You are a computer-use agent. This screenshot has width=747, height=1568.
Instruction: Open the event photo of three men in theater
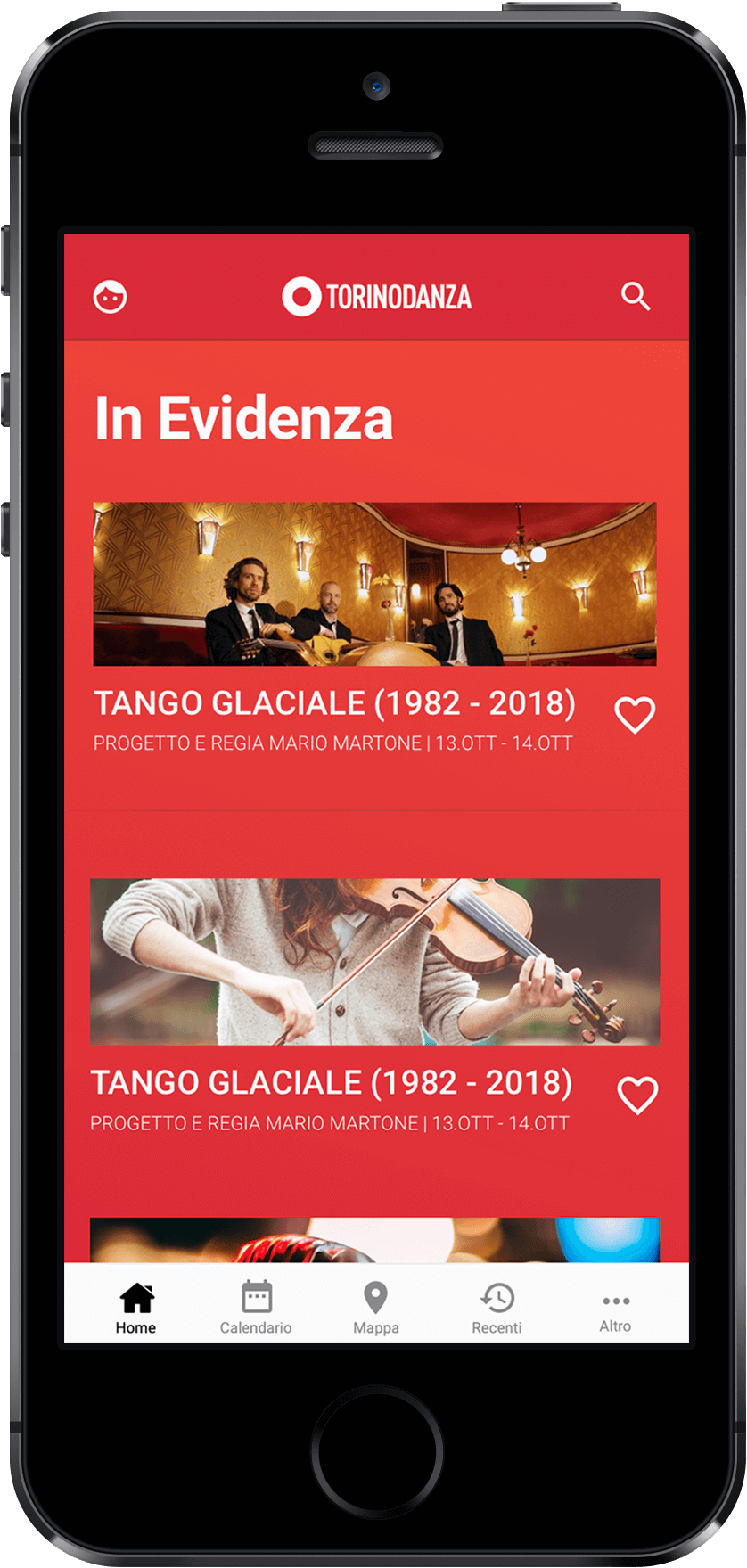[x=374, y=584]
